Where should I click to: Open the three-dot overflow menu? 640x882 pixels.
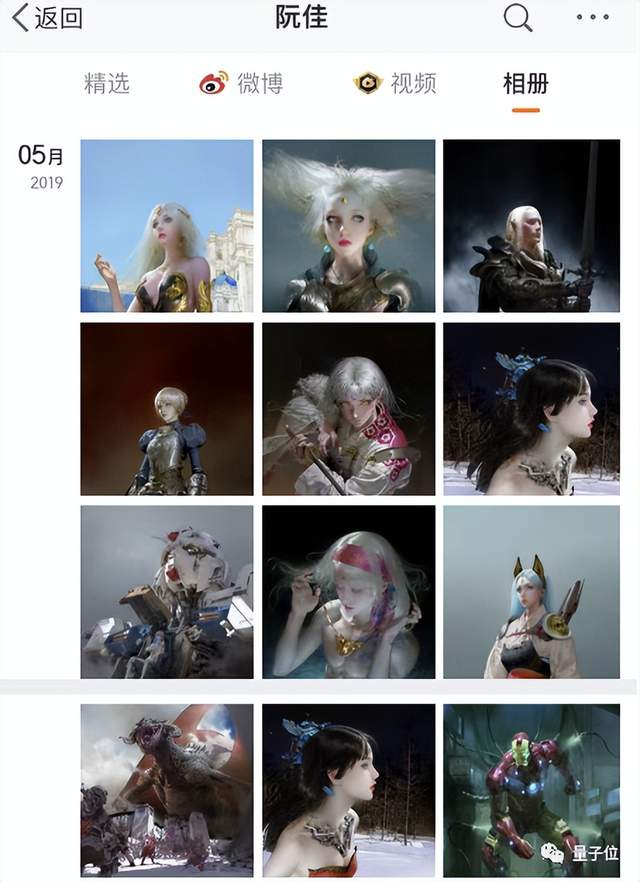592,18
